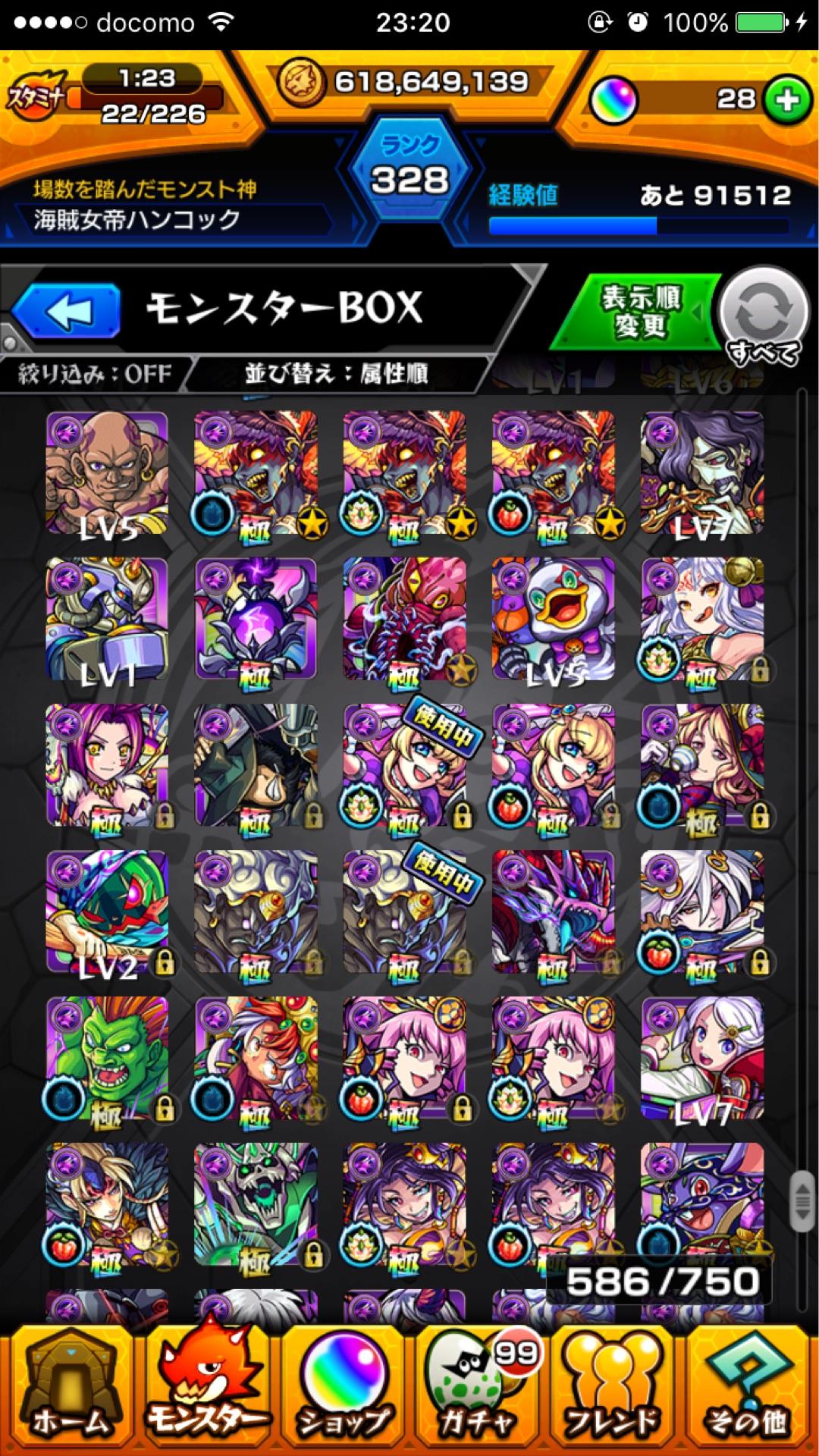The height and width of the screenshot is (1456, 819).
Task: Select the silver-haired girl LV7 monster
Action: click(x=701, y=1058)
